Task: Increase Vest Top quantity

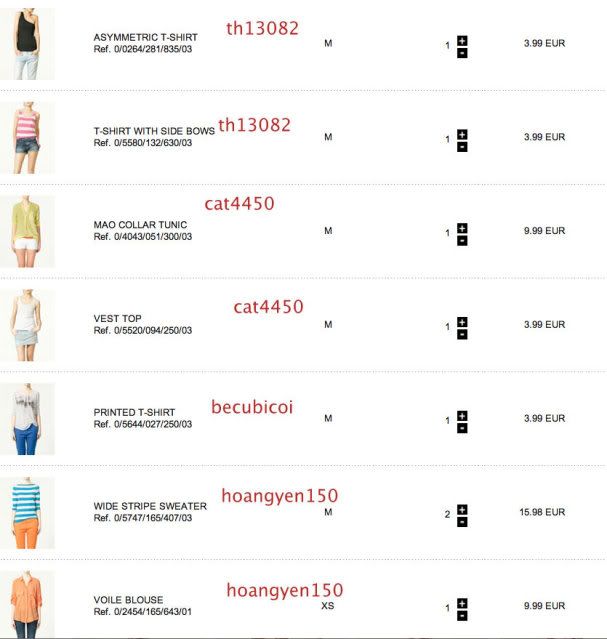Action: 462,322
